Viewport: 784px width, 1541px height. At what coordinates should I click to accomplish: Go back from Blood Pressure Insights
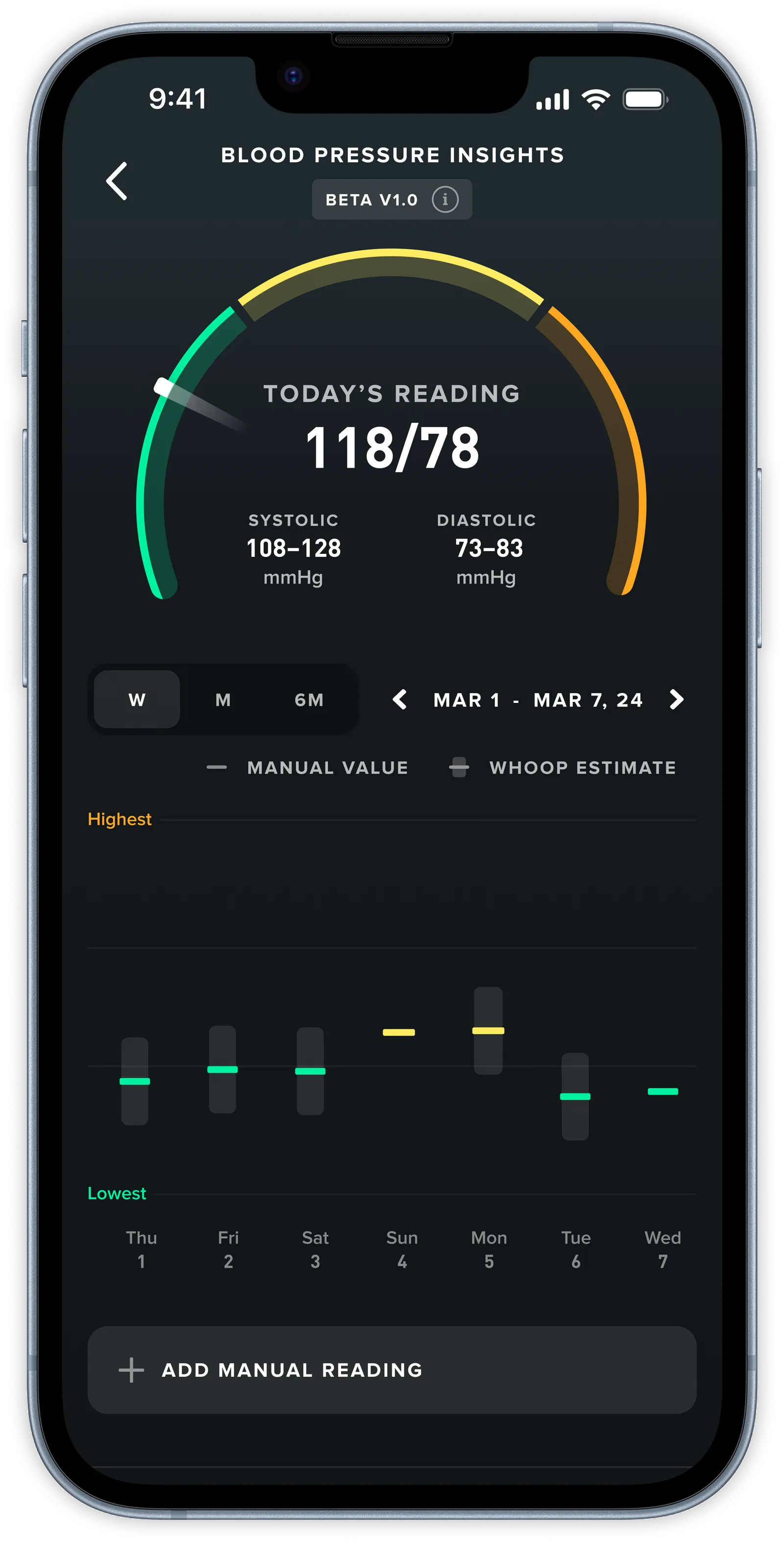117,181
